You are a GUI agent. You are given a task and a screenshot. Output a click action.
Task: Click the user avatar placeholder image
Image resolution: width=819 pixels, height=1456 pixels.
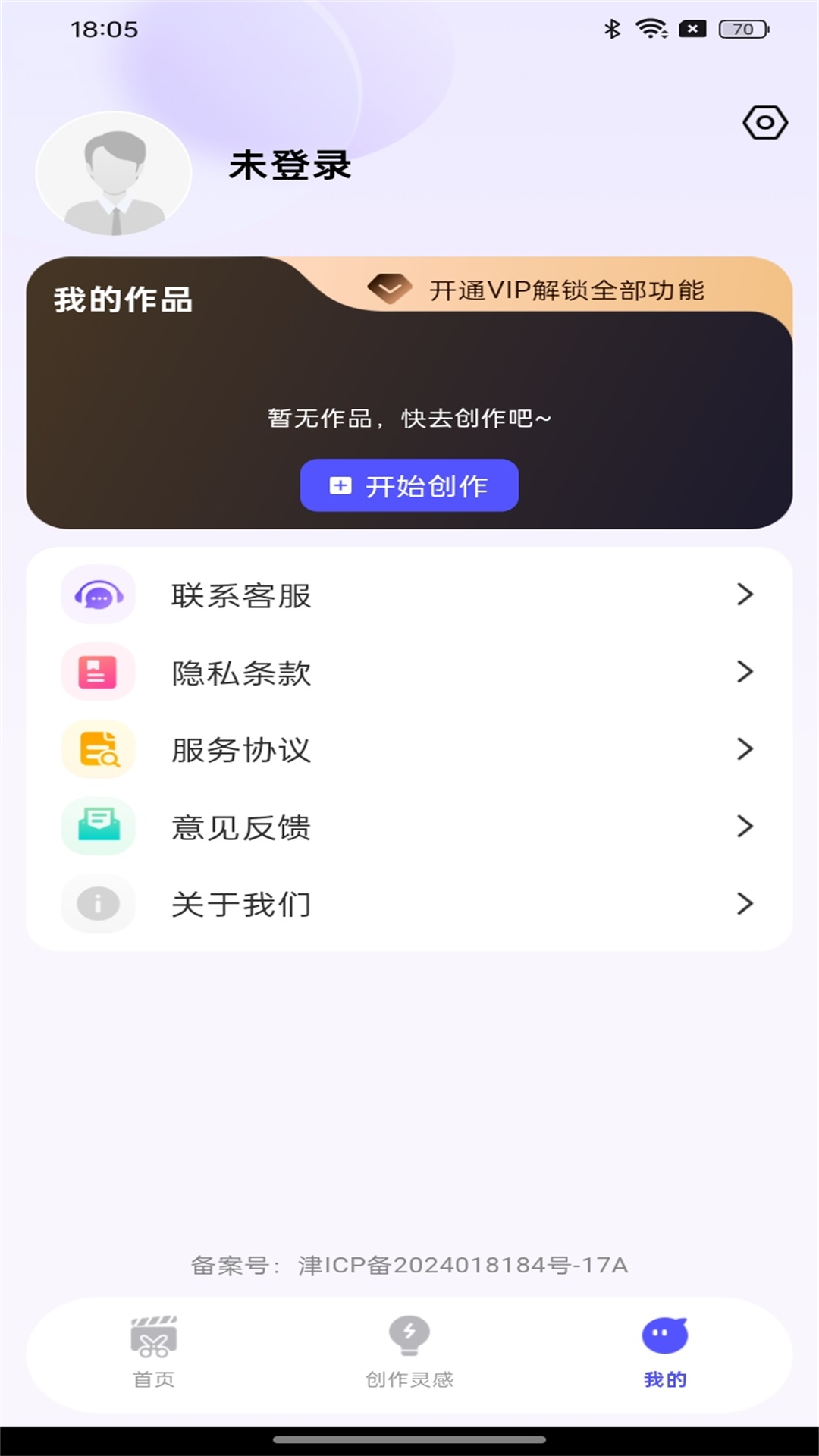[x=115, y=173]
